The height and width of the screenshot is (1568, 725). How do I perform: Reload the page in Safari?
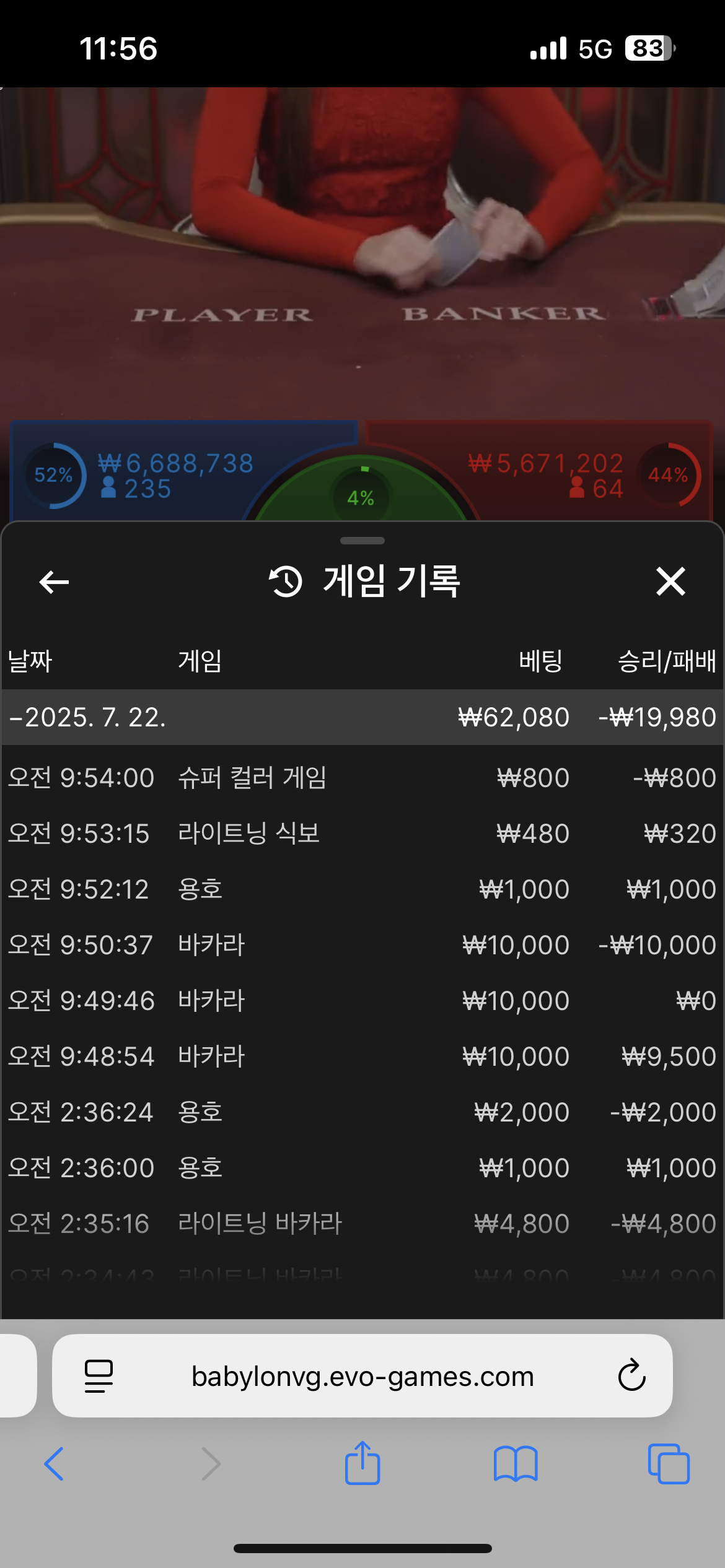631,1376
